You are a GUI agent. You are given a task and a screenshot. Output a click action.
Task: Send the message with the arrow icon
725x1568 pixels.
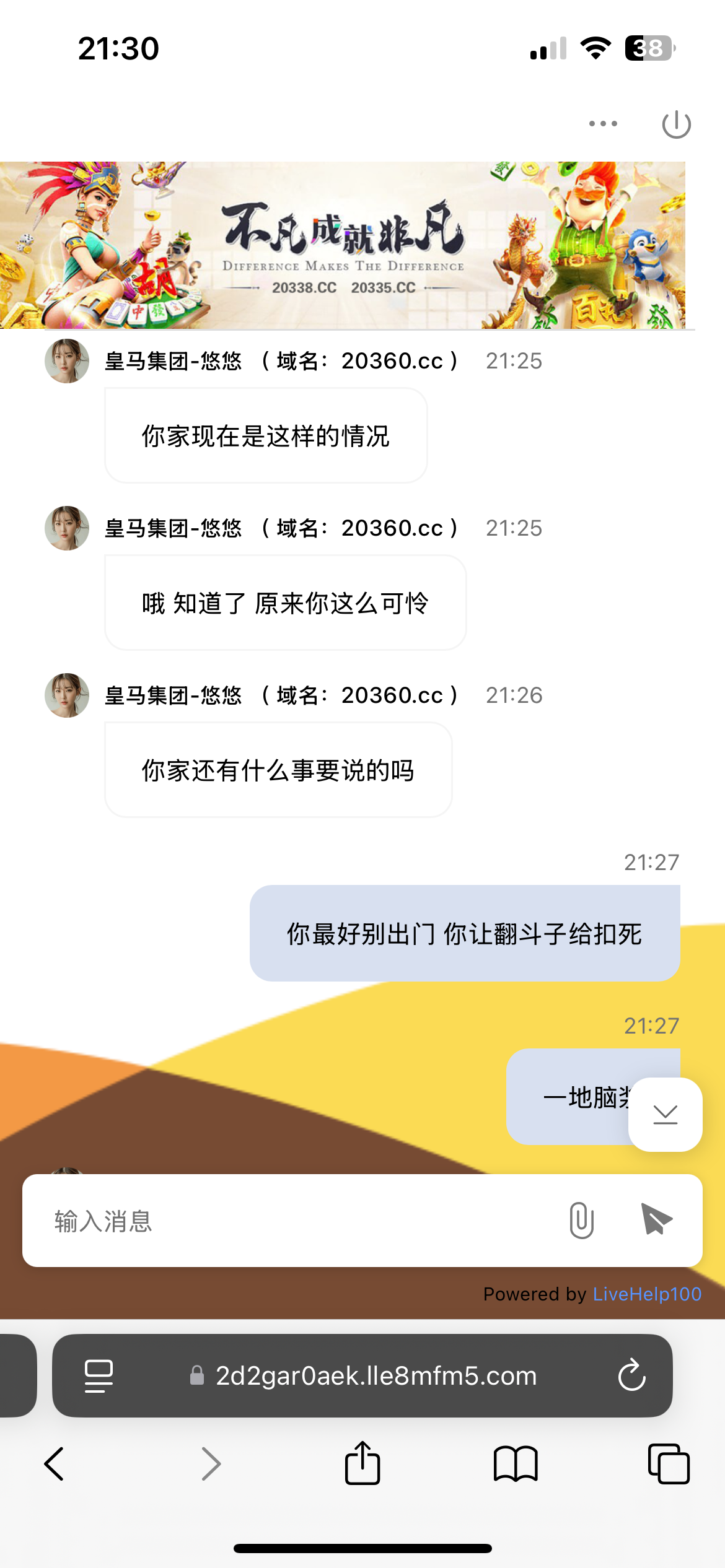pyautogui.click(x=657, y=1220)
